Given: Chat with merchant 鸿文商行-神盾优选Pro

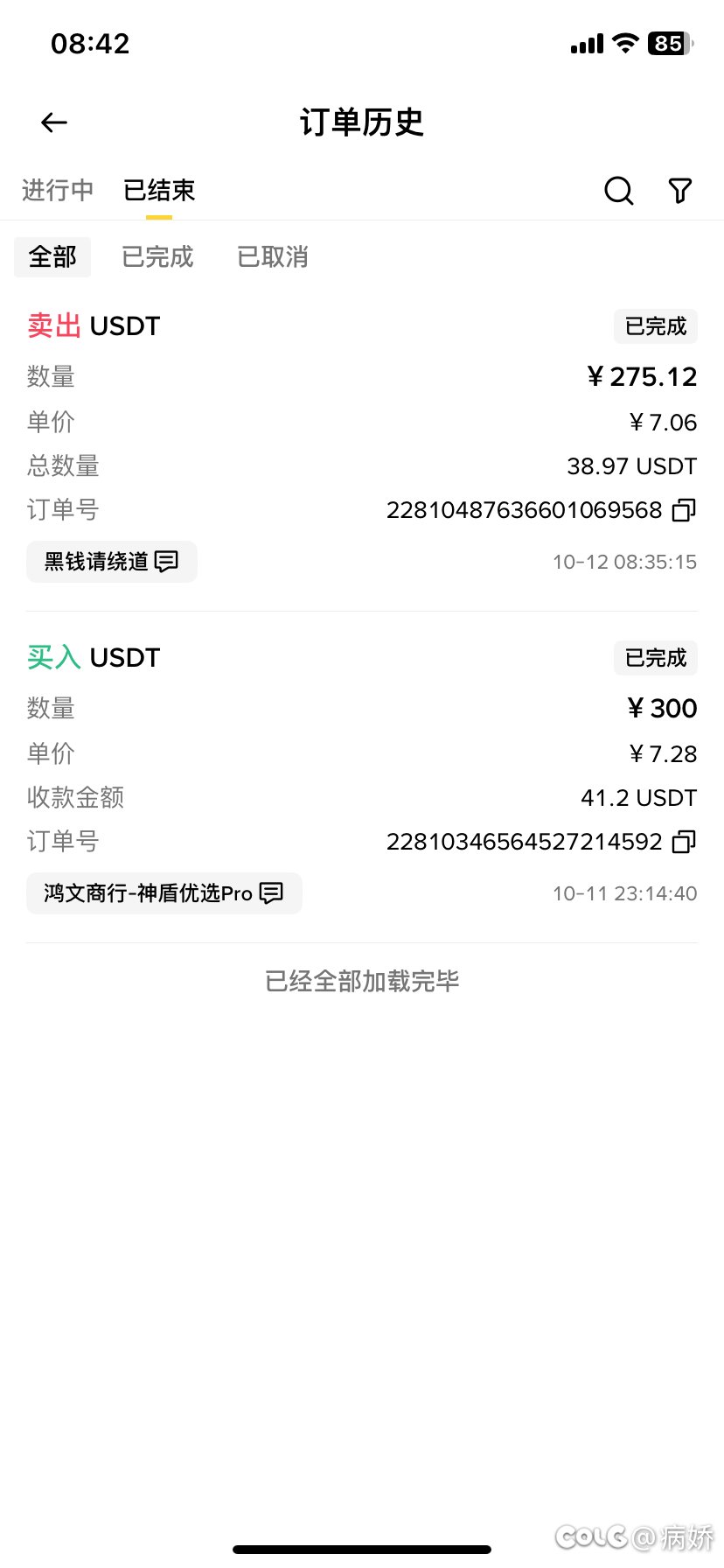Looking at the screenshot, I should coord(164,893).
